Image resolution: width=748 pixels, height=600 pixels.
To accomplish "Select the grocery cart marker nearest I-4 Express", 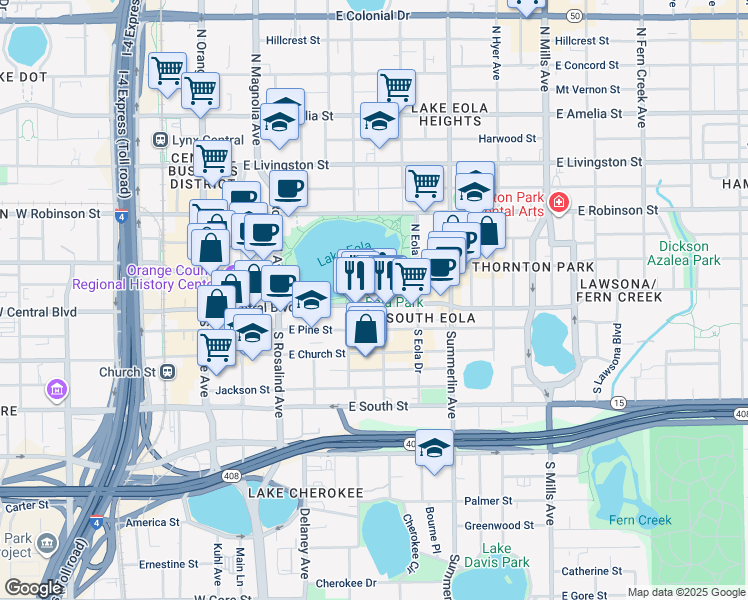I will tap(167, 72).
